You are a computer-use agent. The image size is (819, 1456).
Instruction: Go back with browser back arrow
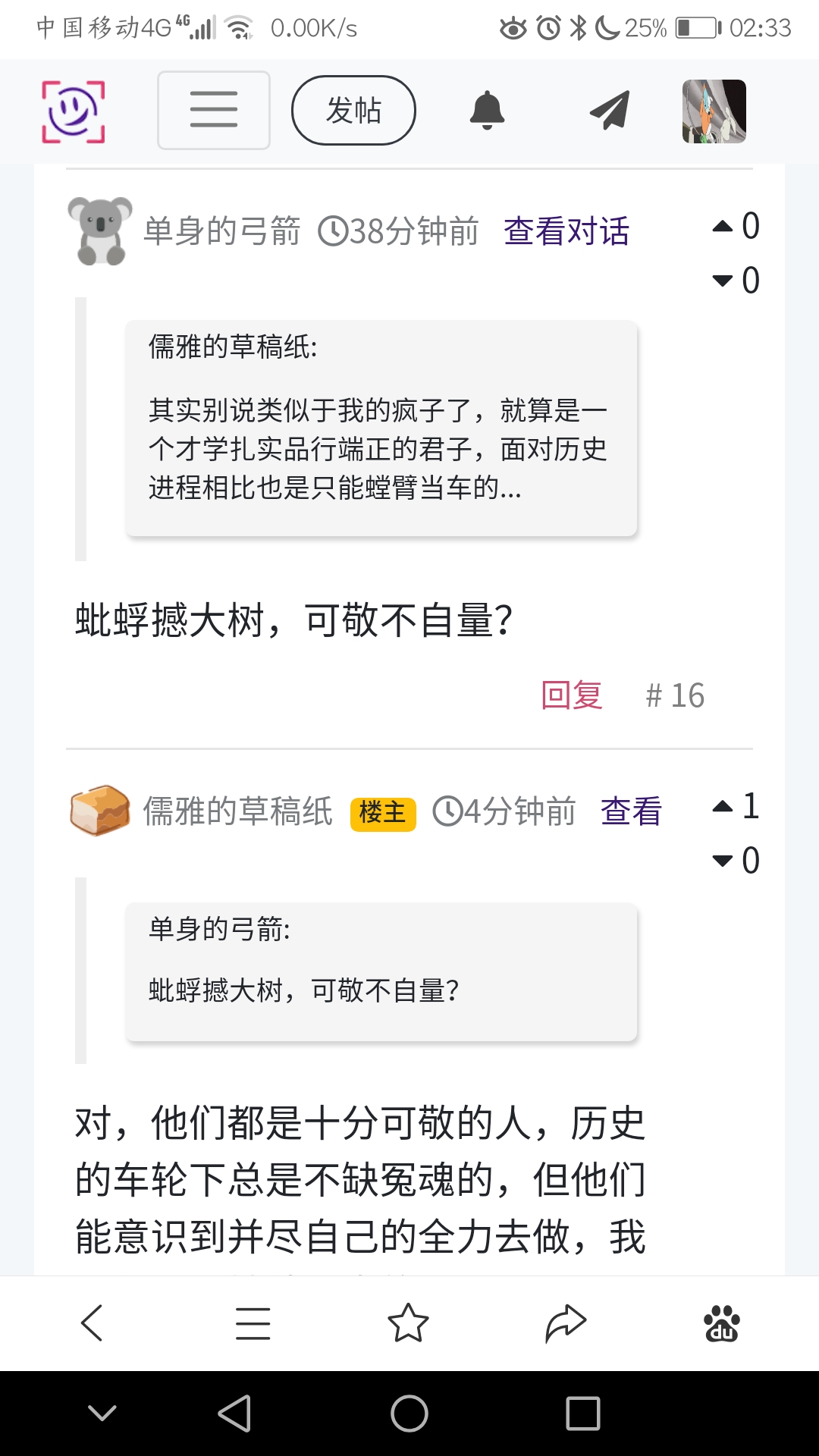93,1323
